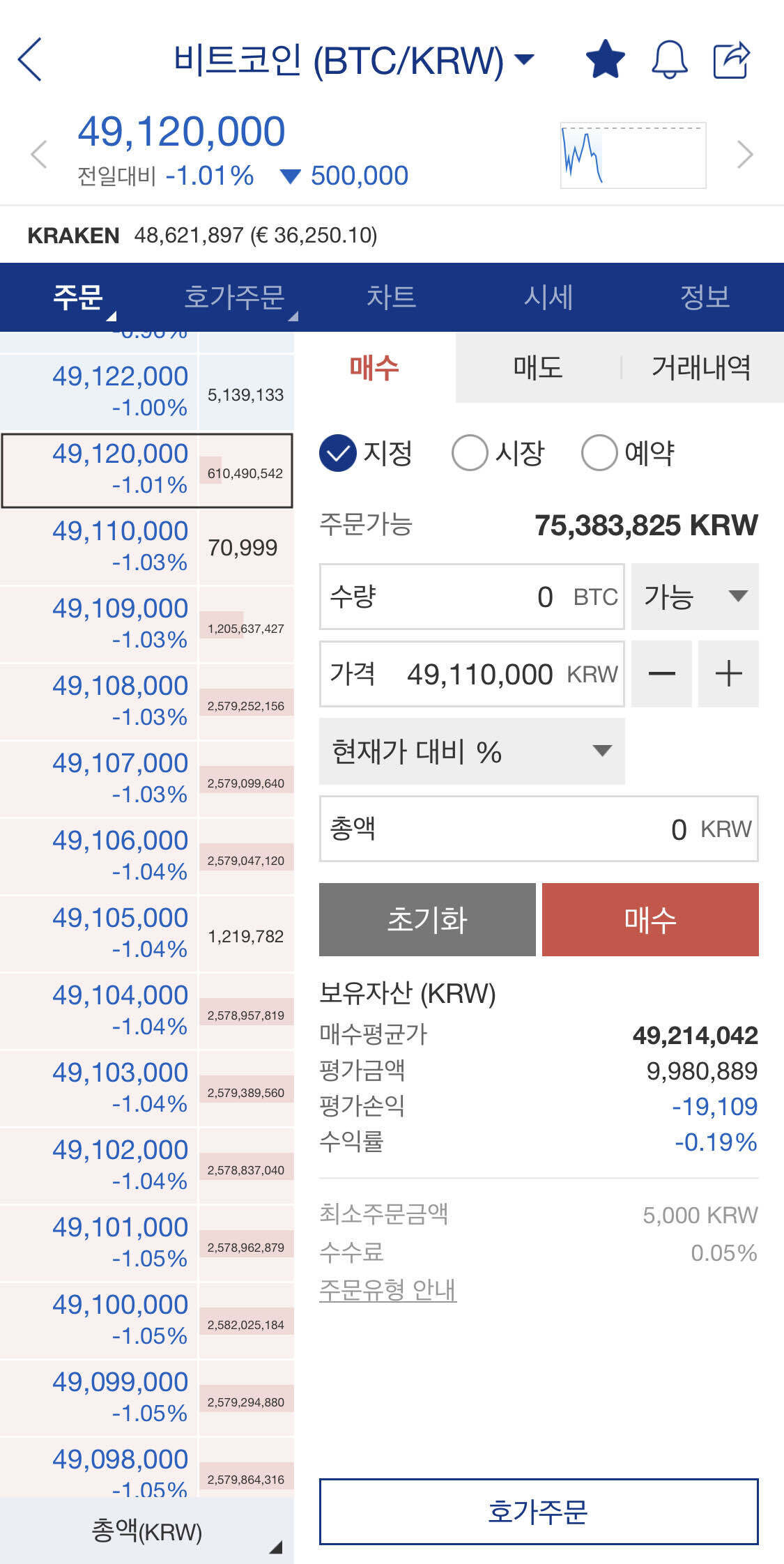Expand the 현재가 대비 % dropdown
This screenshot has width=784, height=1564.
pos(471,751)
